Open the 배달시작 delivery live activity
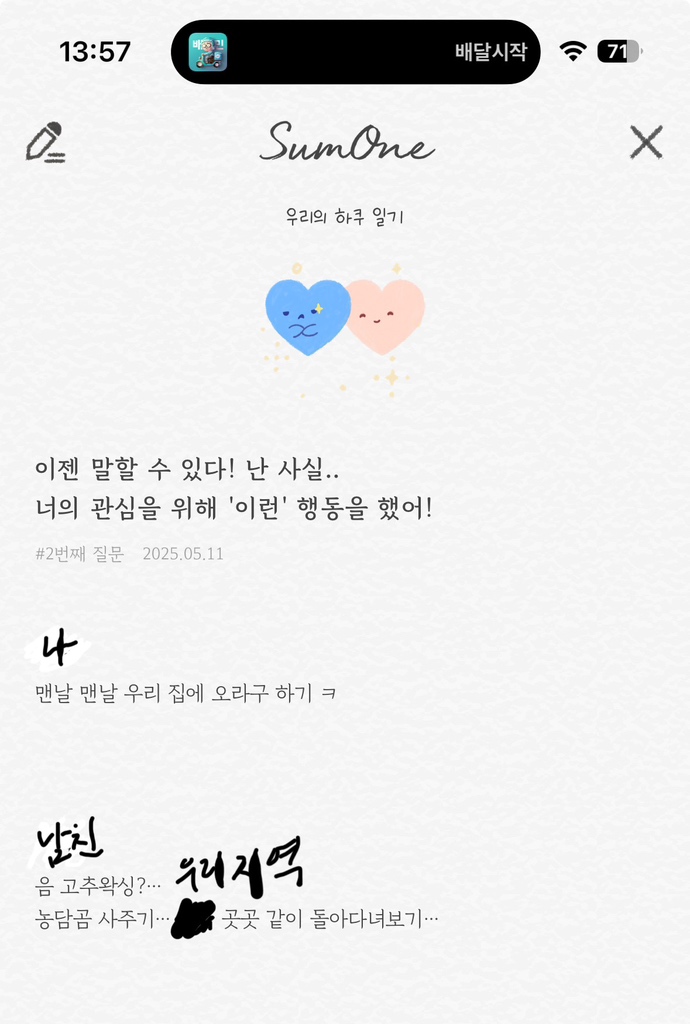 (356, 52)
